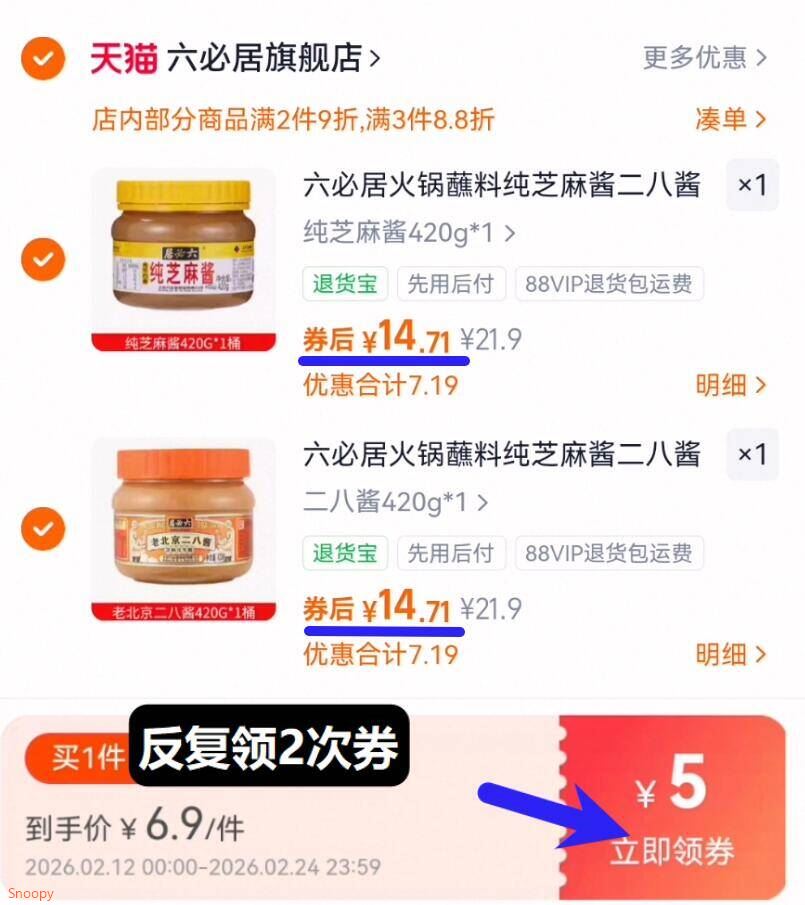Open the 纯芝麻酱 product image
This screenshot has width=805, height=905.
pyautogui.click(x=184, y=260)
